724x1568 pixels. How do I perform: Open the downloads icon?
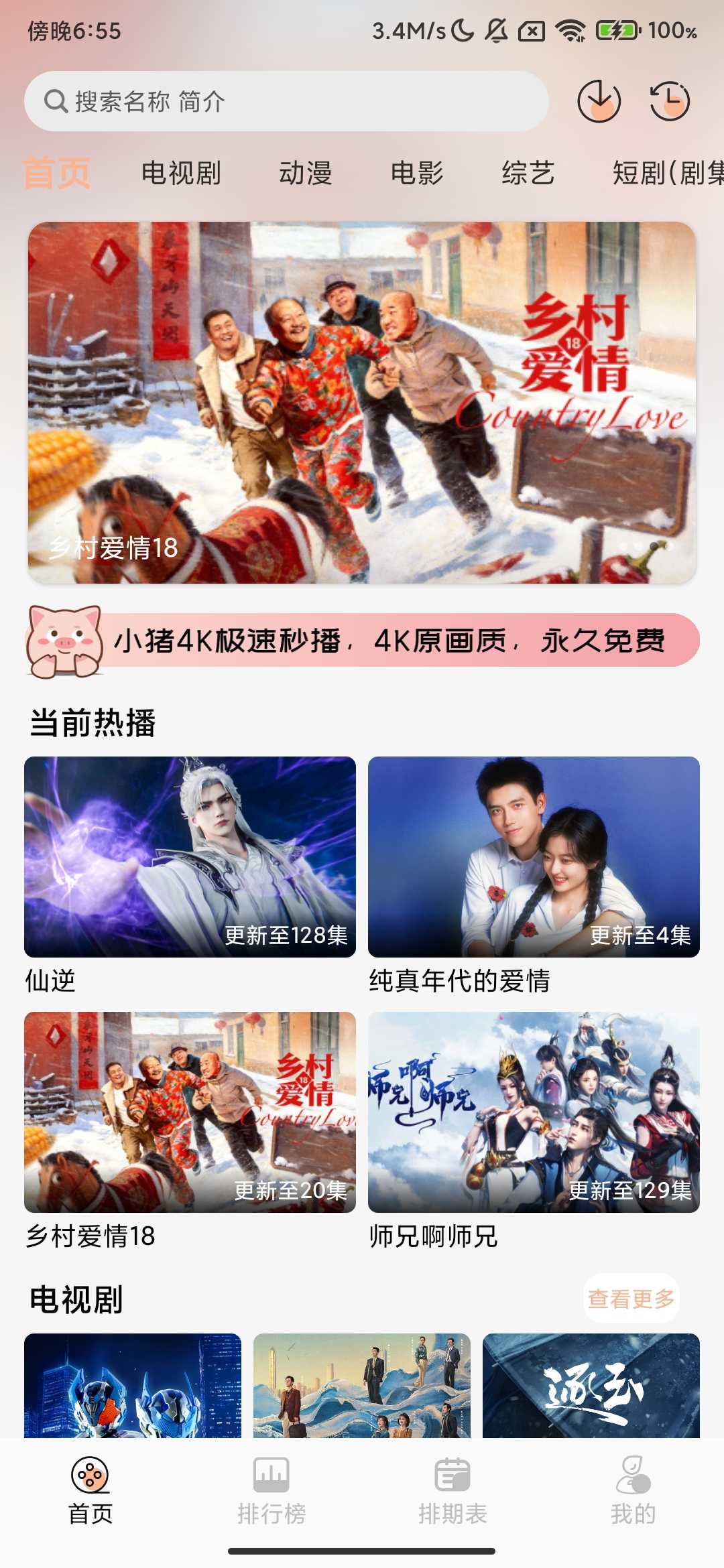(599, 101)
